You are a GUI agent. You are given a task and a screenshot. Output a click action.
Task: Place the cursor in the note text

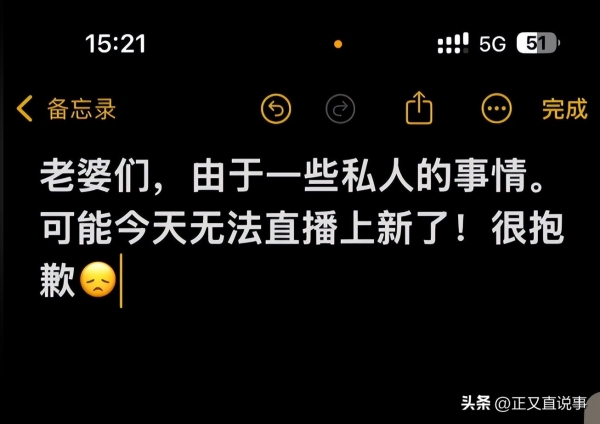pos(300,230)
